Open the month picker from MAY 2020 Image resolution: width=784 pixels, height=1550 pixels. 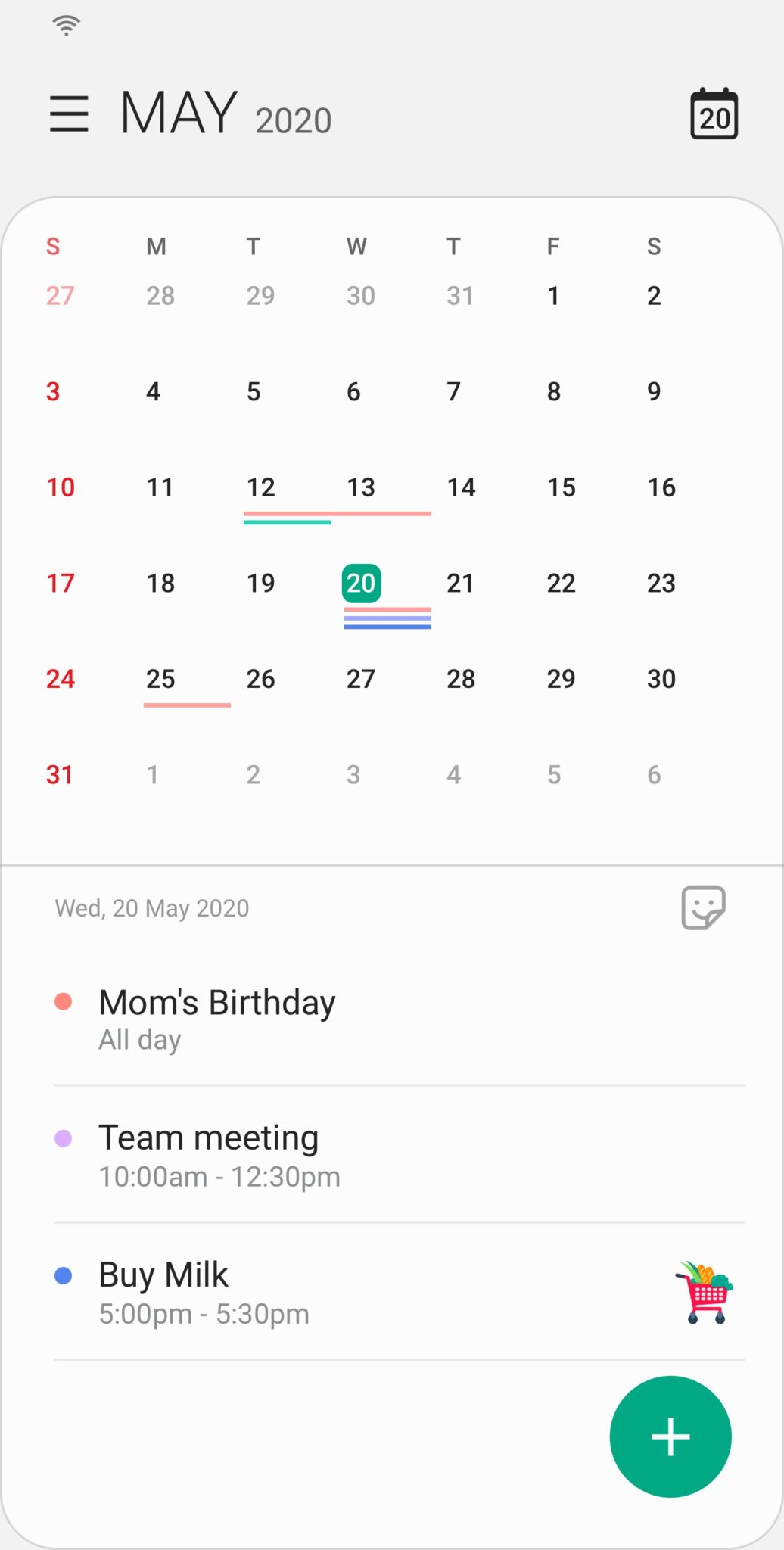pos(226,114)
